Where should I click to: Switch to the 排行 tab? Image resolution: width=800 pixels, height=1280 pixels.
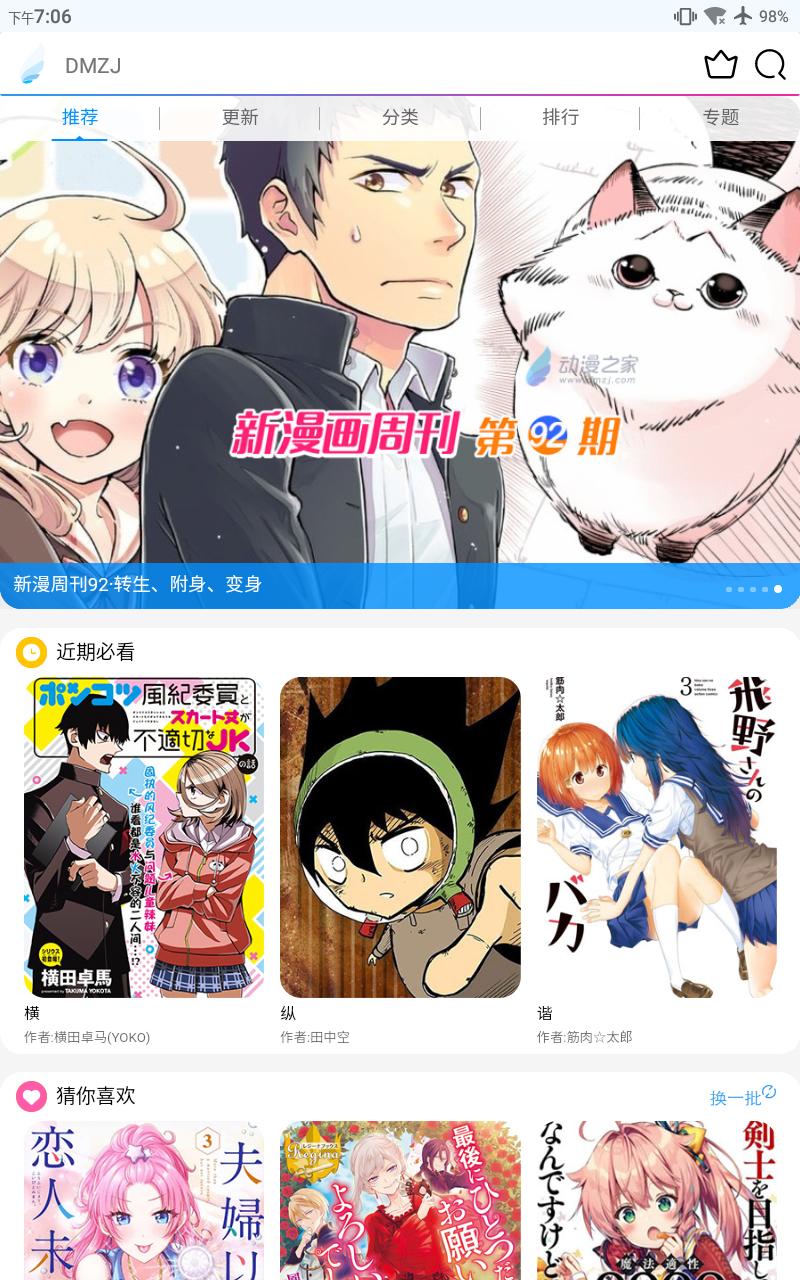pos(560,117)
